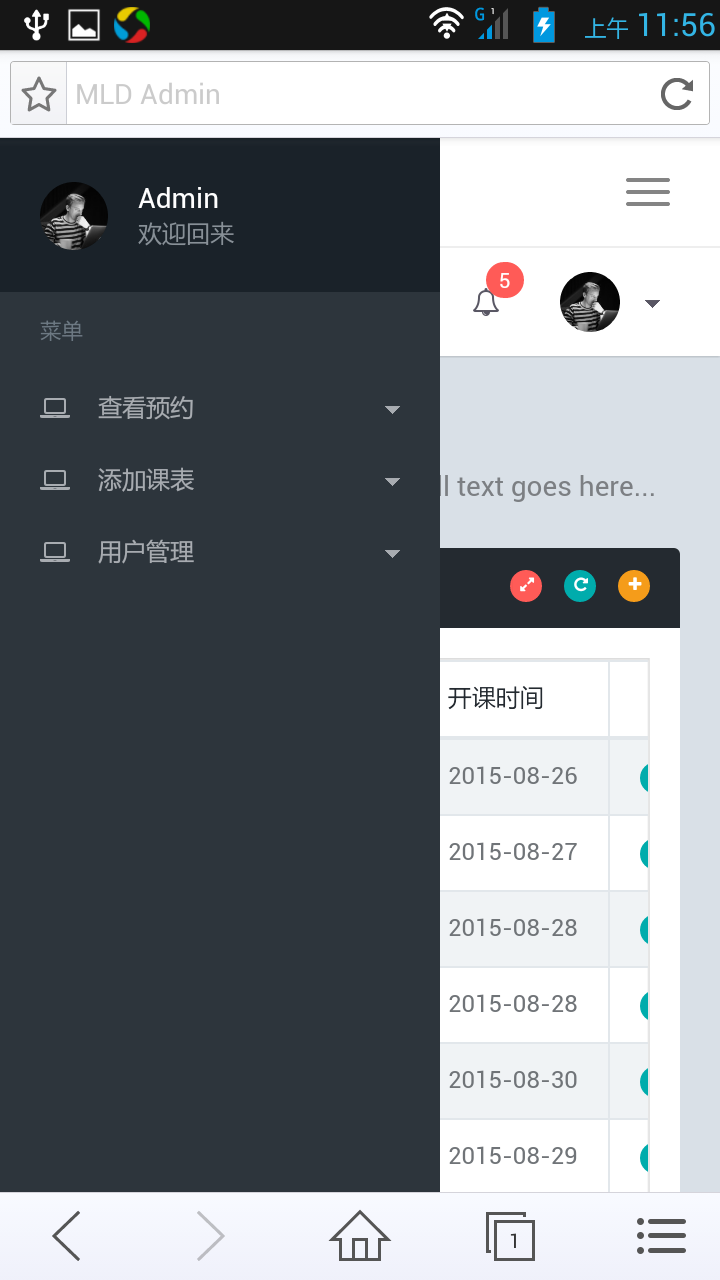The height and width of the screenshot is (1280, 720).
Task: Tap the teal refresh panel button
Action: (x=580, y=586)
